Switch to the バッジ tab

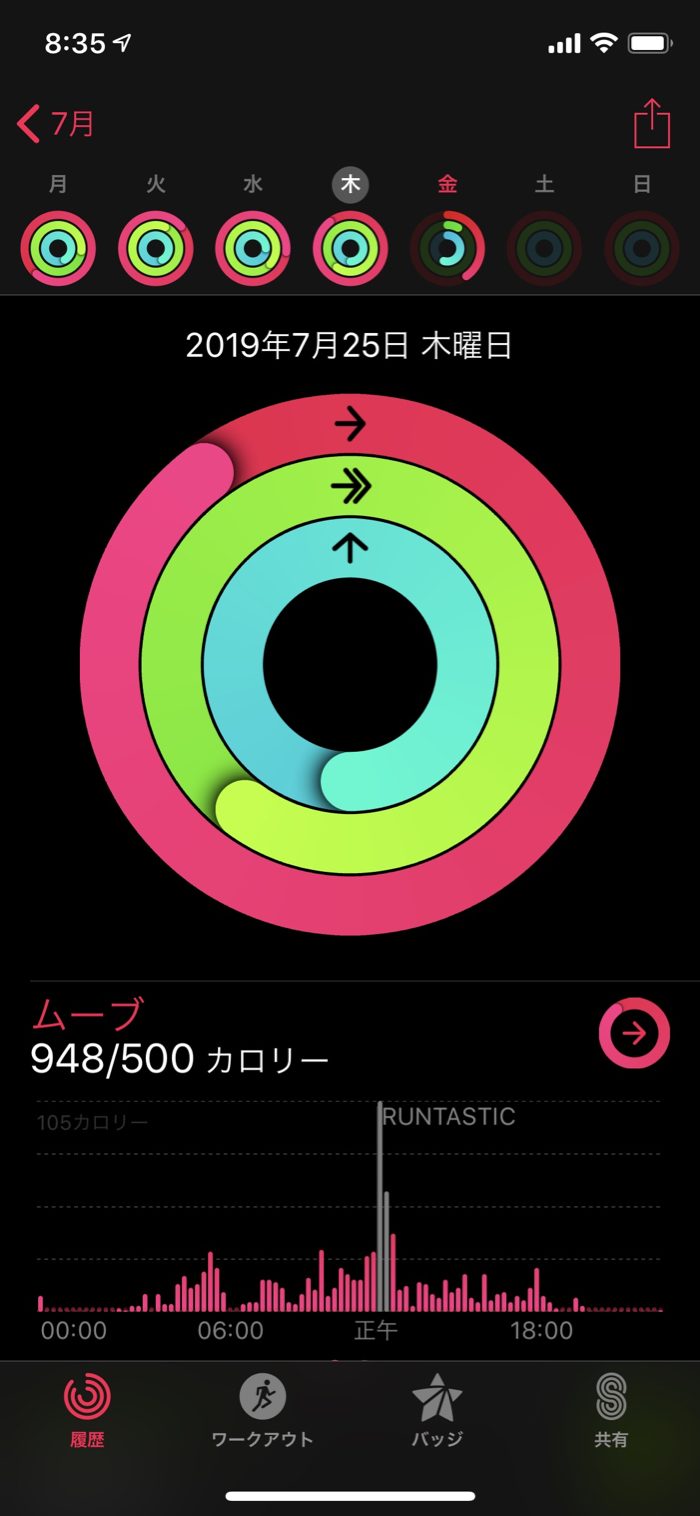point(437,1410)
